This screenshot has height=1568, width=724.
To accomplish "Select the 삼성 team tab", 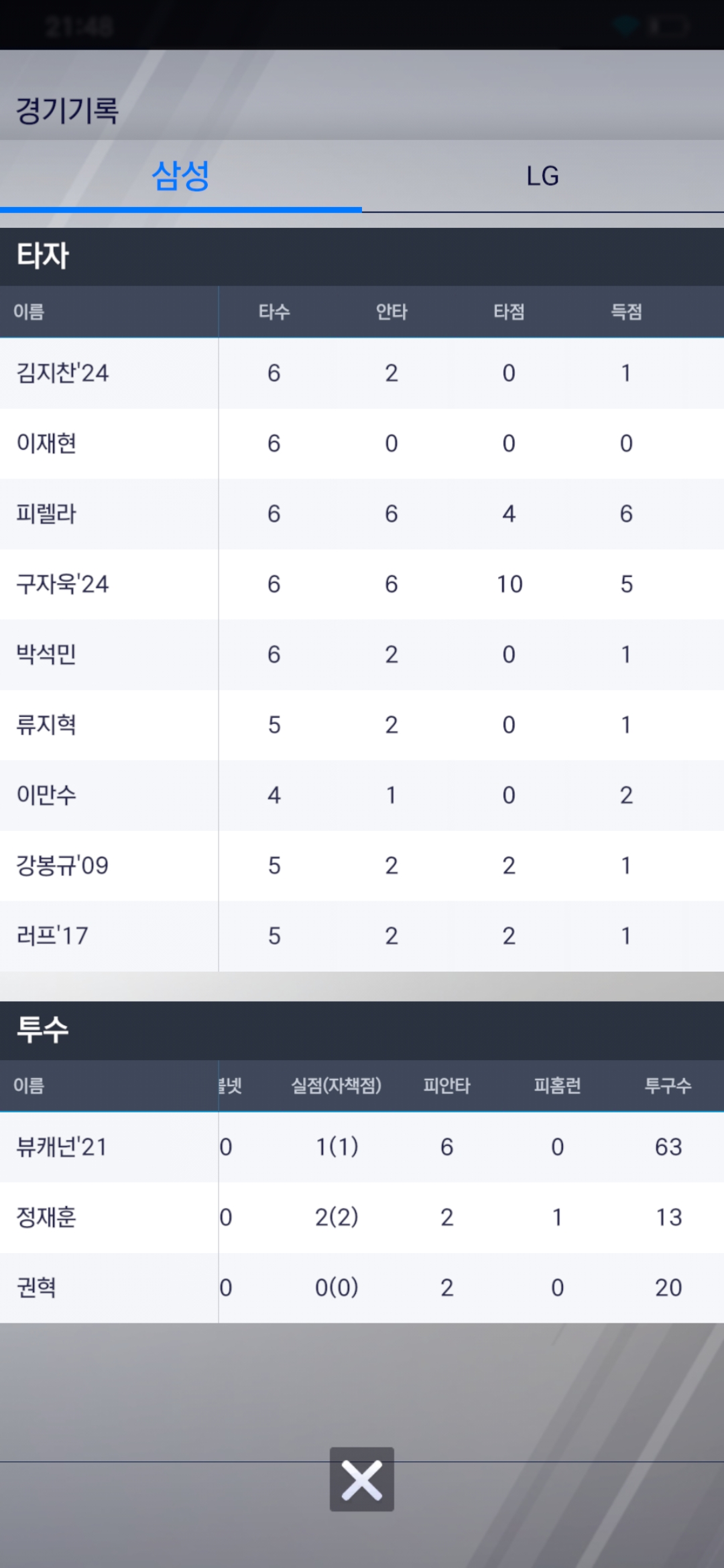I will click(x=180, y=176).
